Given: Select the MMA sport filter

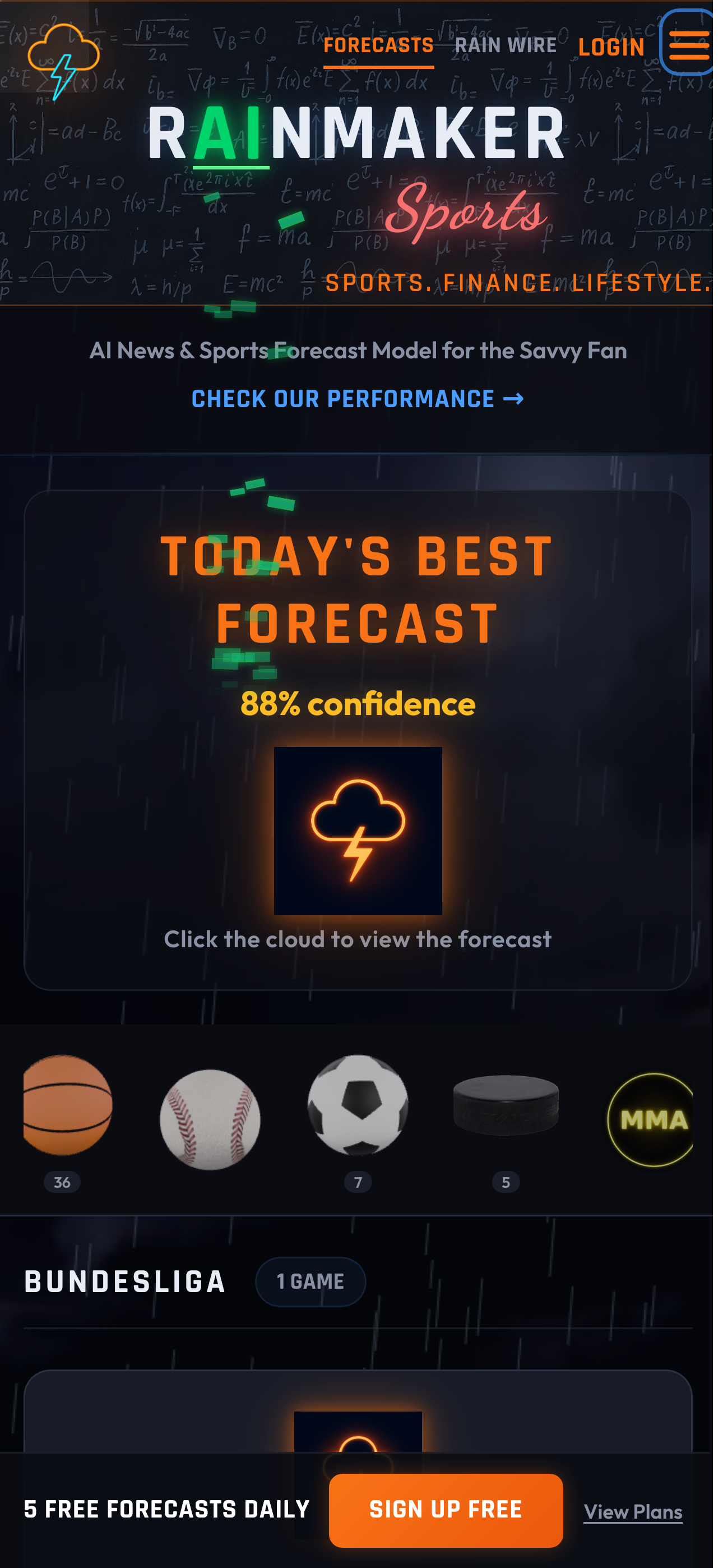Looking at the screenshot, I should [x=651, y=1119].
